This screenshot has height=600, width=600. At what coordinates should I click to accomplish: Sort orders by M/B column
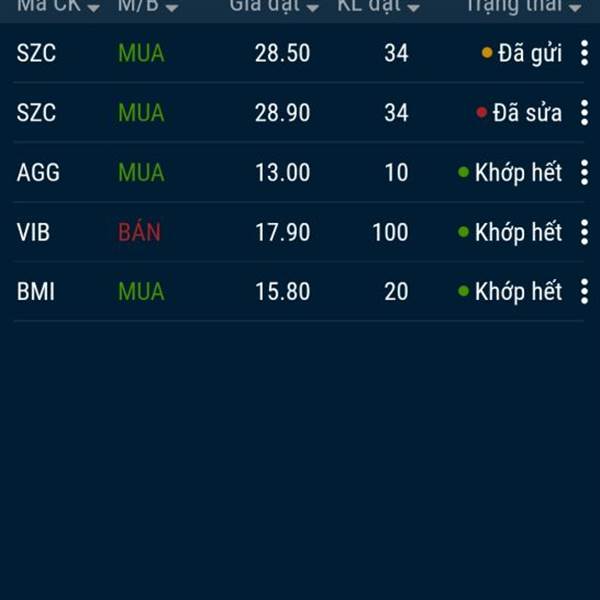pos(148,6)
